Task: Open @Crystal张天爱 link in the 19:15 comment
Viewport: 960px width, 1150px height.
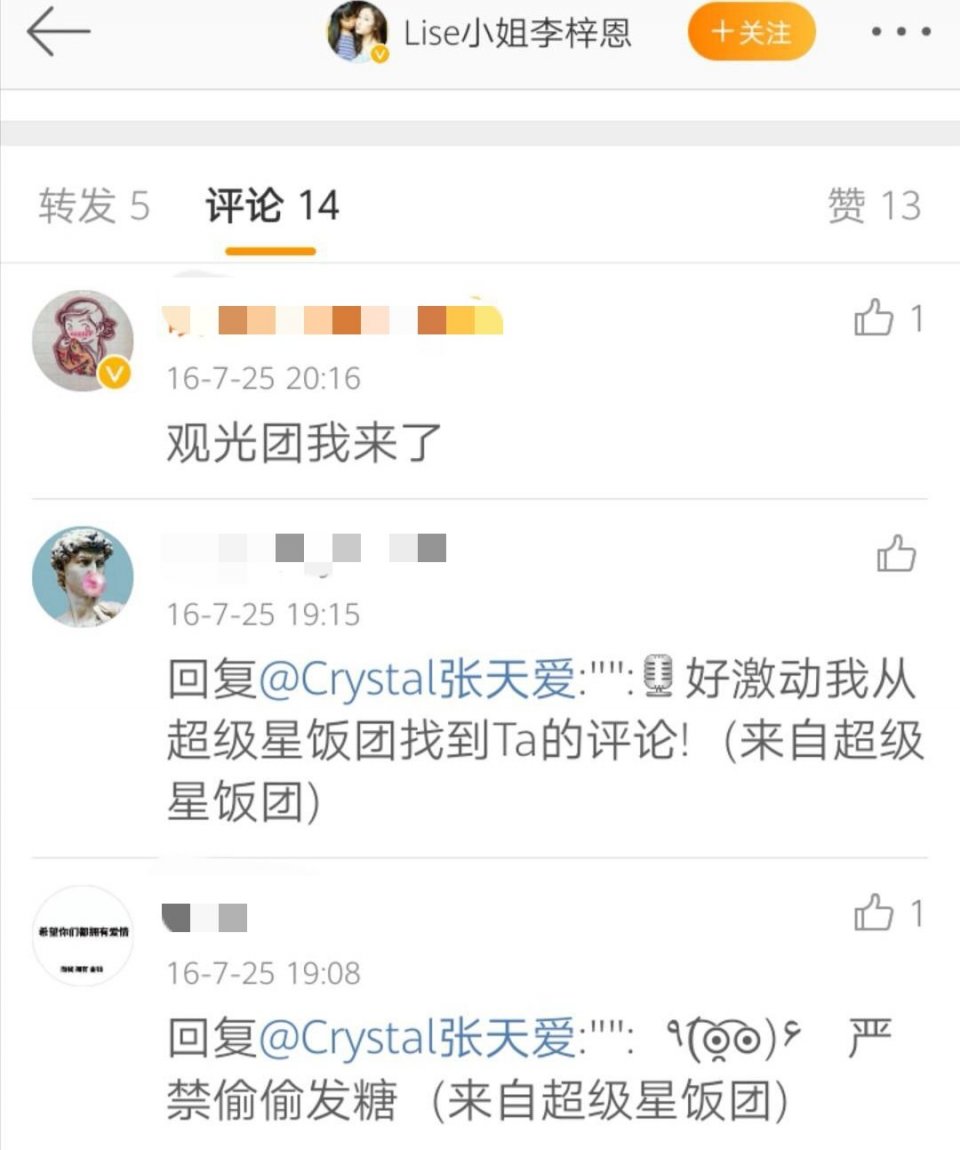Action: pyautogui.click(x=418, y=682)
